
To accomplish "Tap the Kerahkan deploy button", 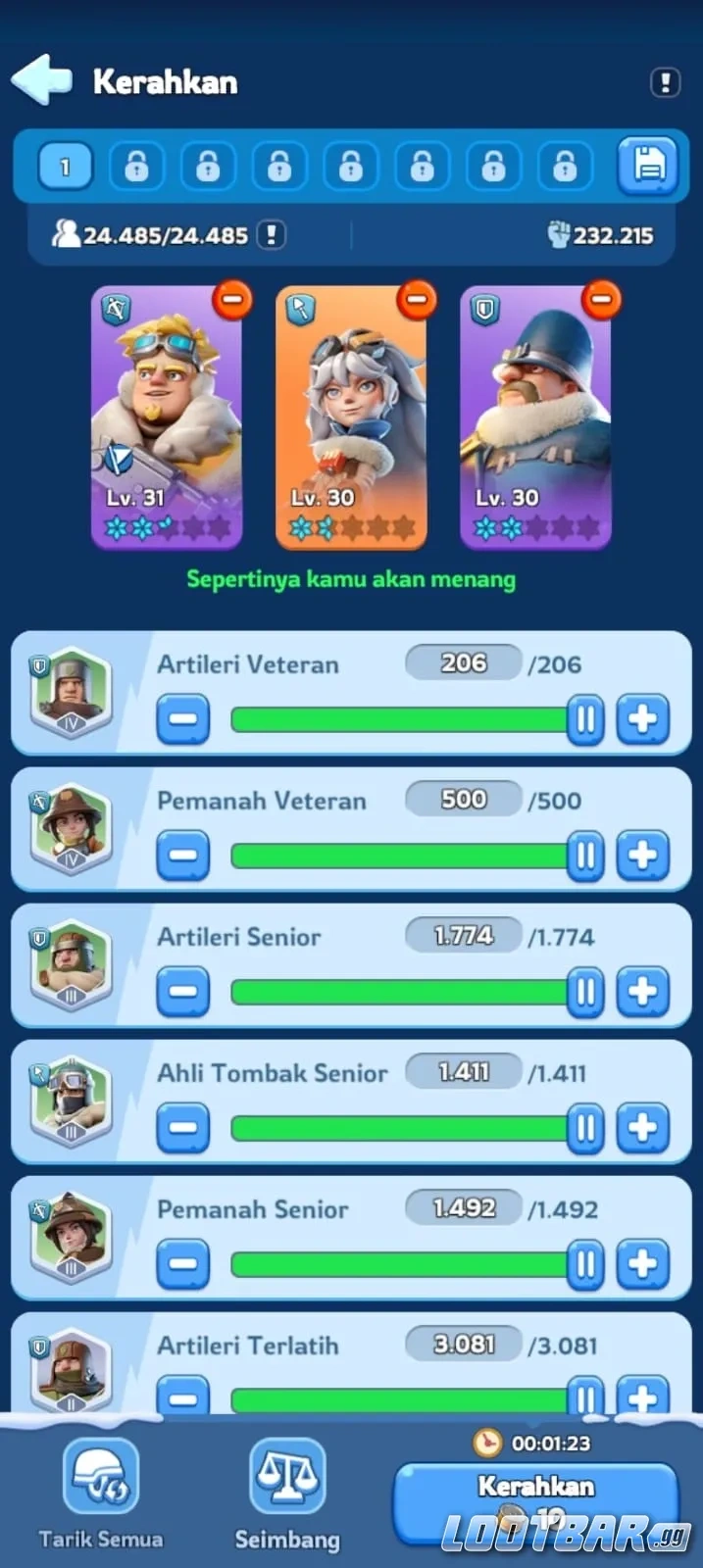I will pyautogui.click(x=535, y=1499).
